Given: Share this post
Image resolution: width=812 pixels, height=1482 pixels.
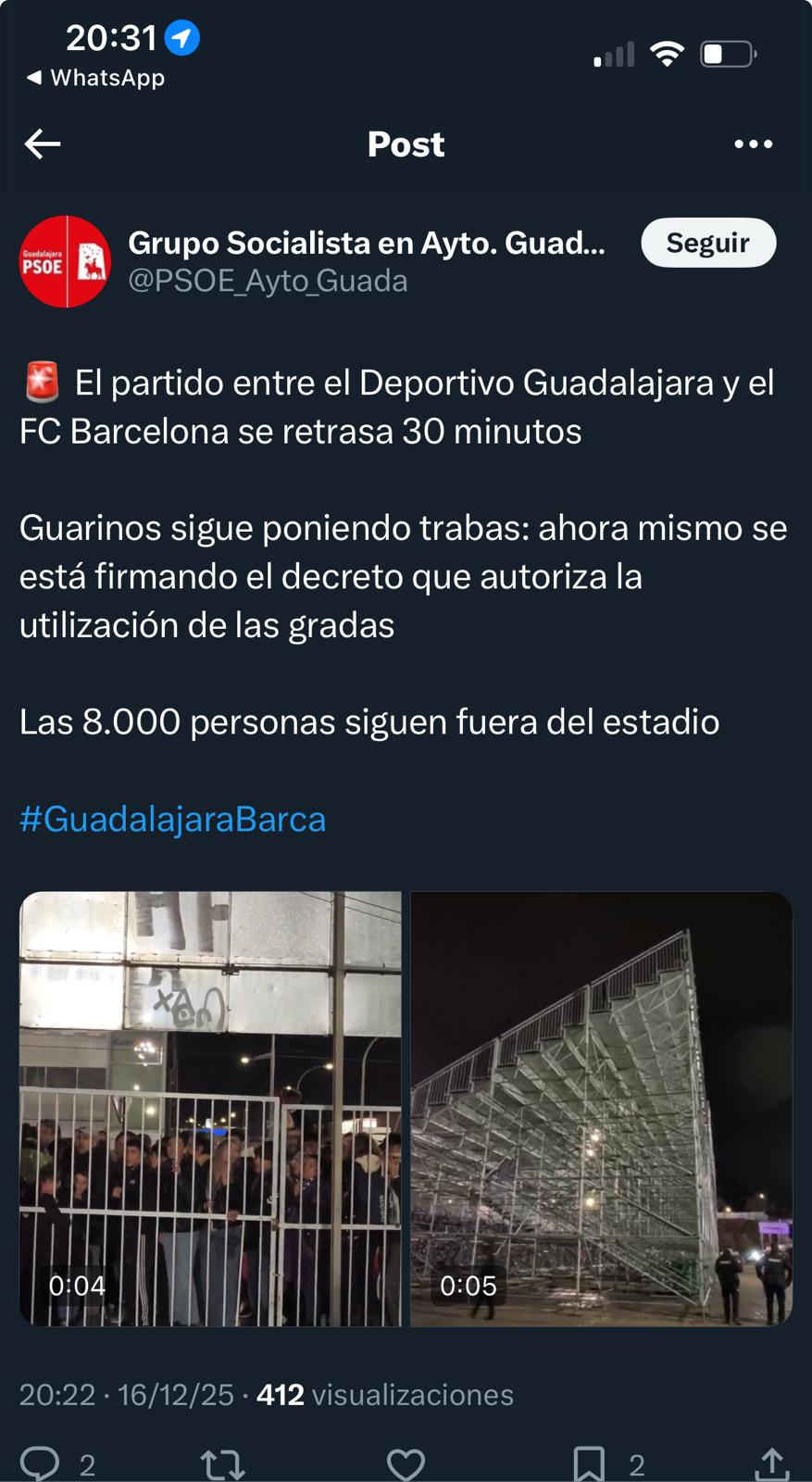Looking at the screenshot, I should [x=771, y=1463].
